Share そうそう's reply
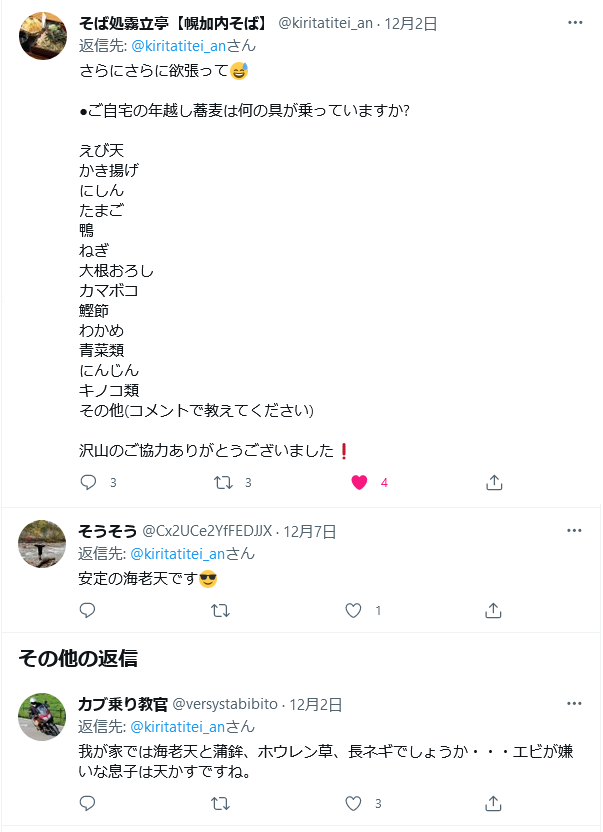 [x=493, y=610]
